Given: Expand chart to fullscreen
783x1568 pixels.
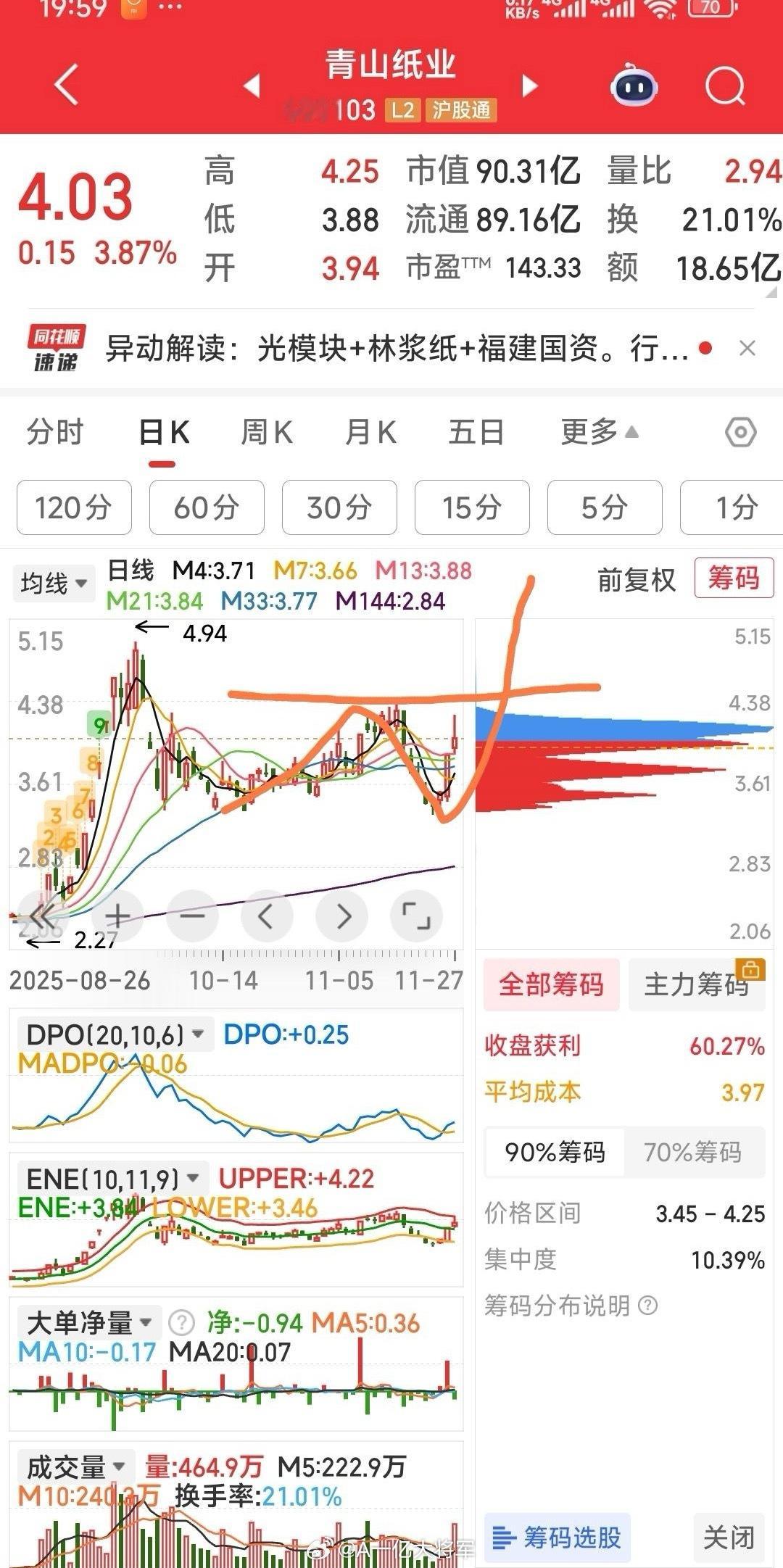Looking at the screenshot, I should pyautogui.click(x=416, y=916).
